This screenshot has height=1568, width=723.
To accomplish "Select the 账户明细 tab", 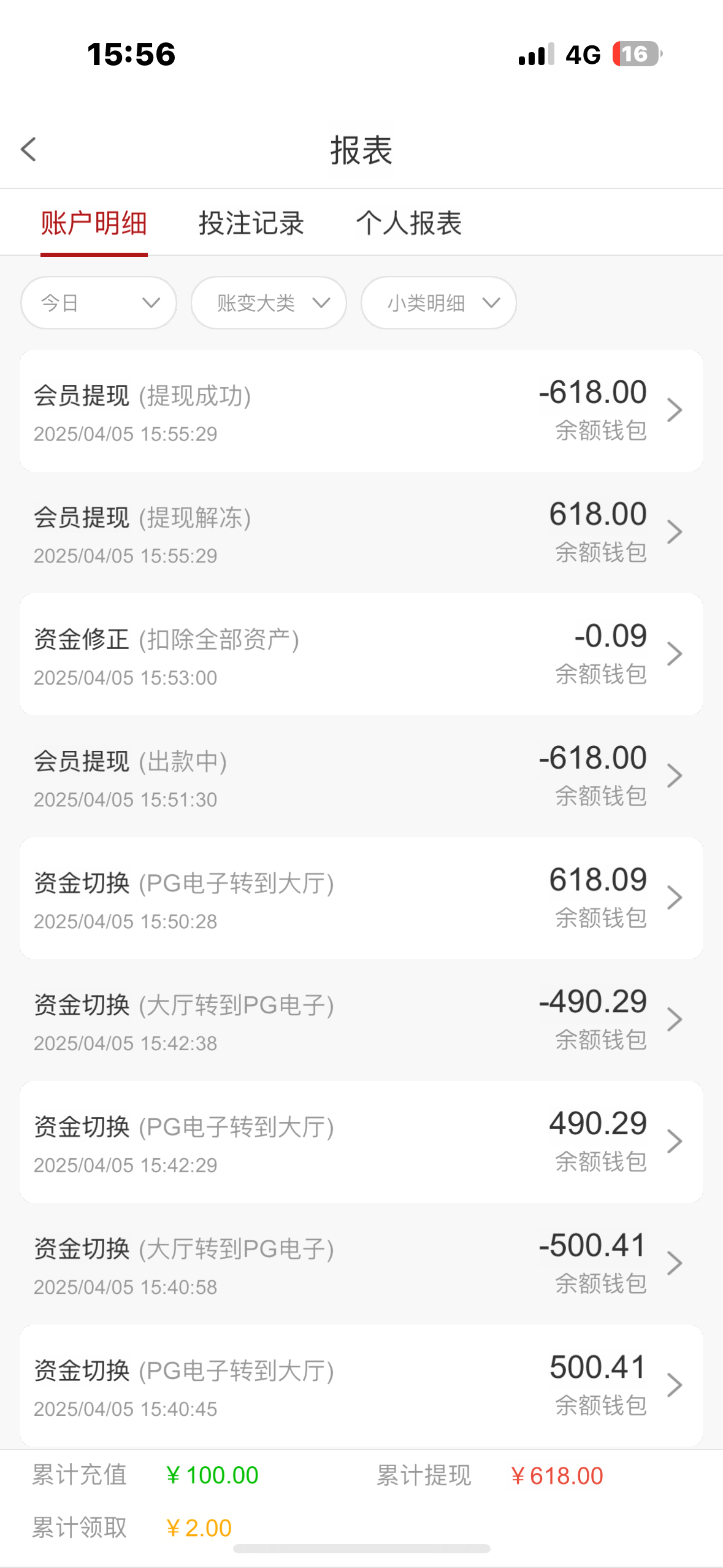I will [x=94, y=223].
